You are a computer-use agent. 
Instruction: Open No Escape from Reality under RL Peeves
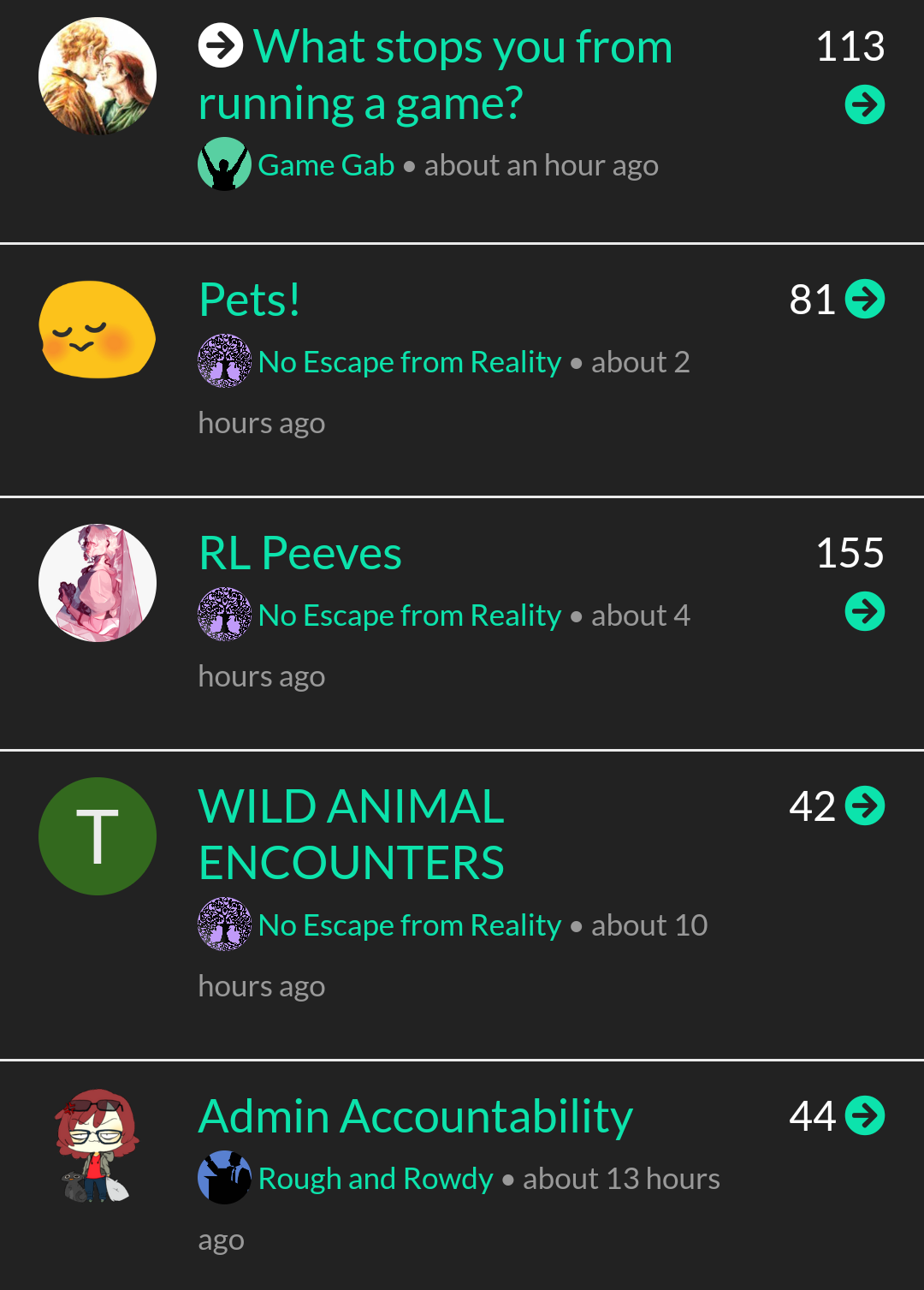[x=409, y=615]
